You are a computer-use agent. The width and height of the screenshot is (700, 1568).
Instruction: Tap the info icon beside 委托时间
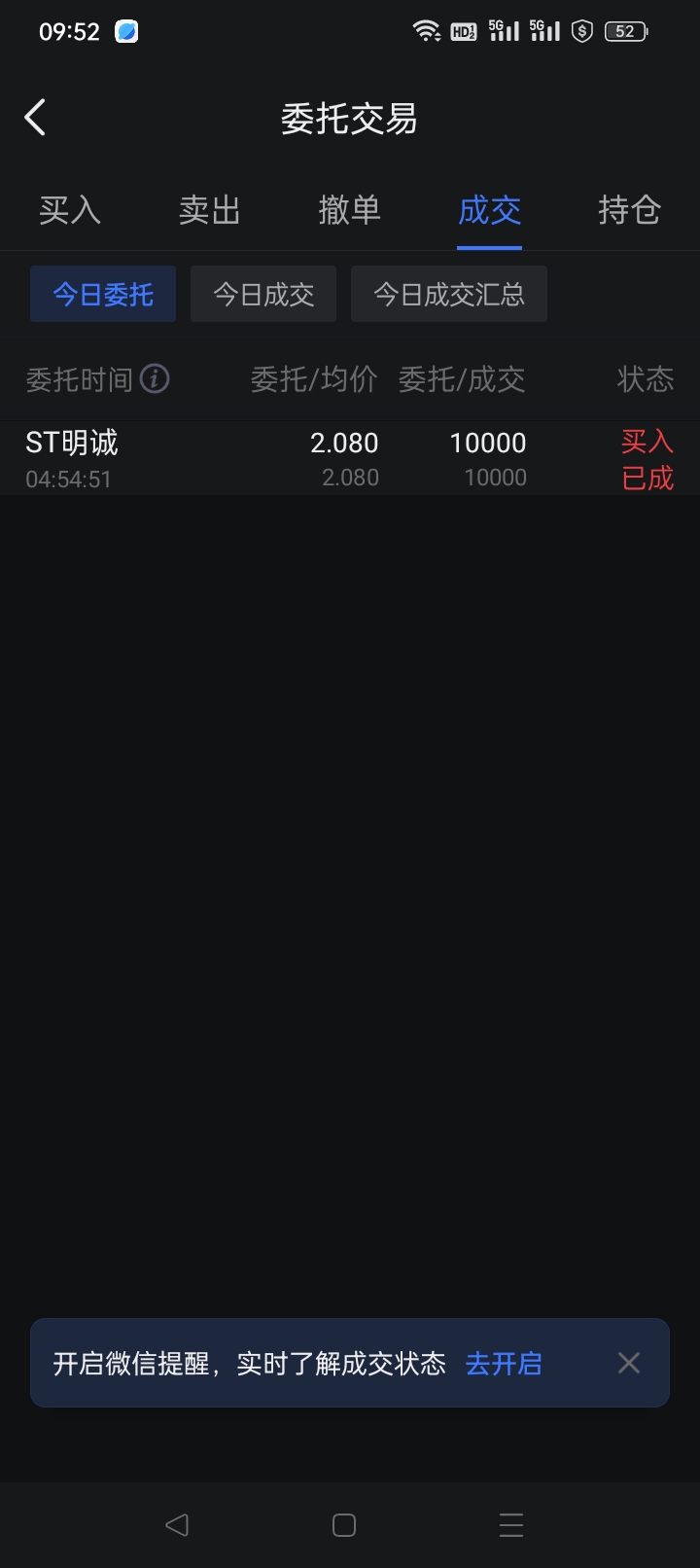coord(155,378)
